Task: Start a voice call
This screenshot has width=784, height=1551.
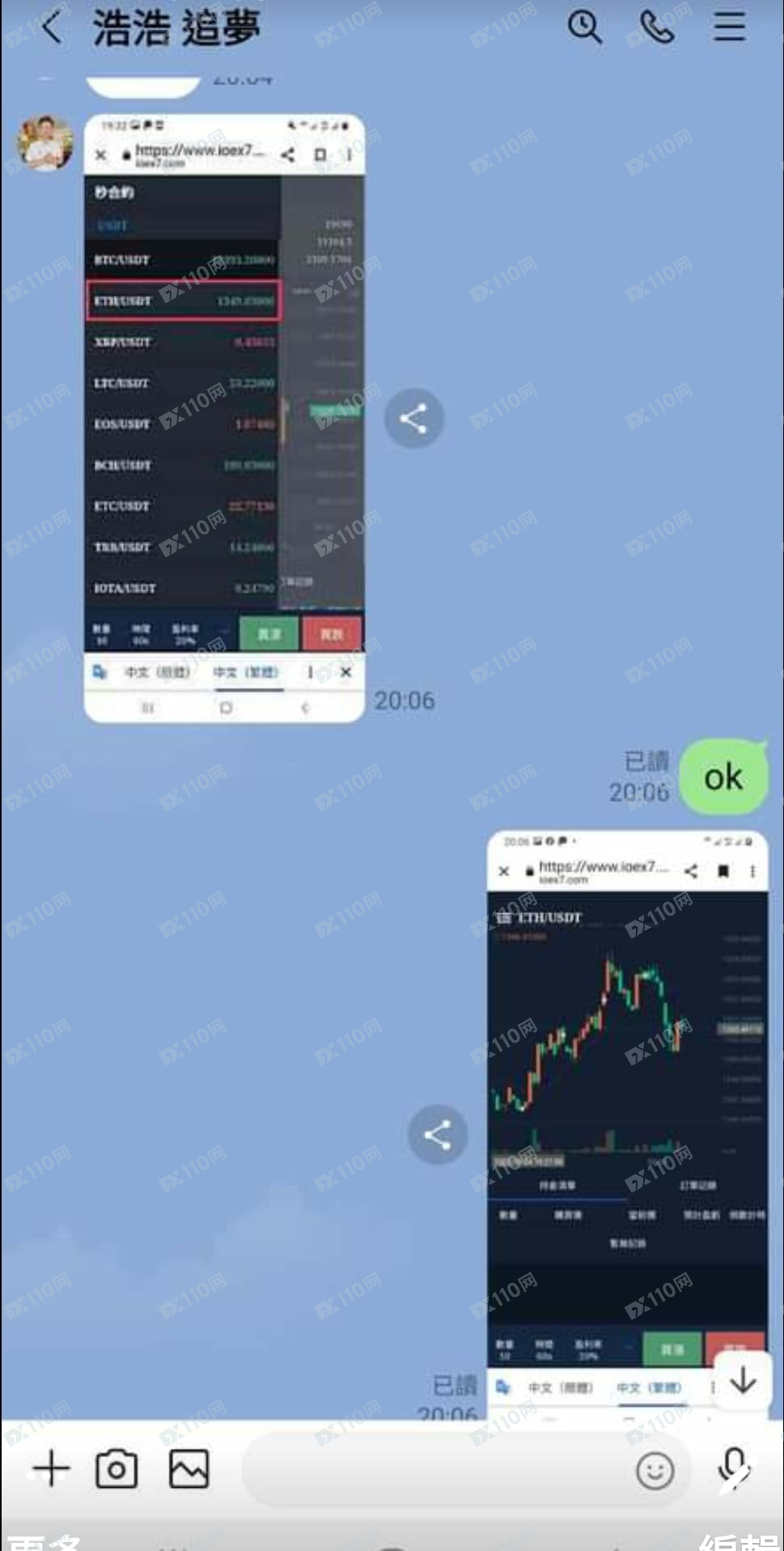Action: pyautogui.click(x=656, y=28)
